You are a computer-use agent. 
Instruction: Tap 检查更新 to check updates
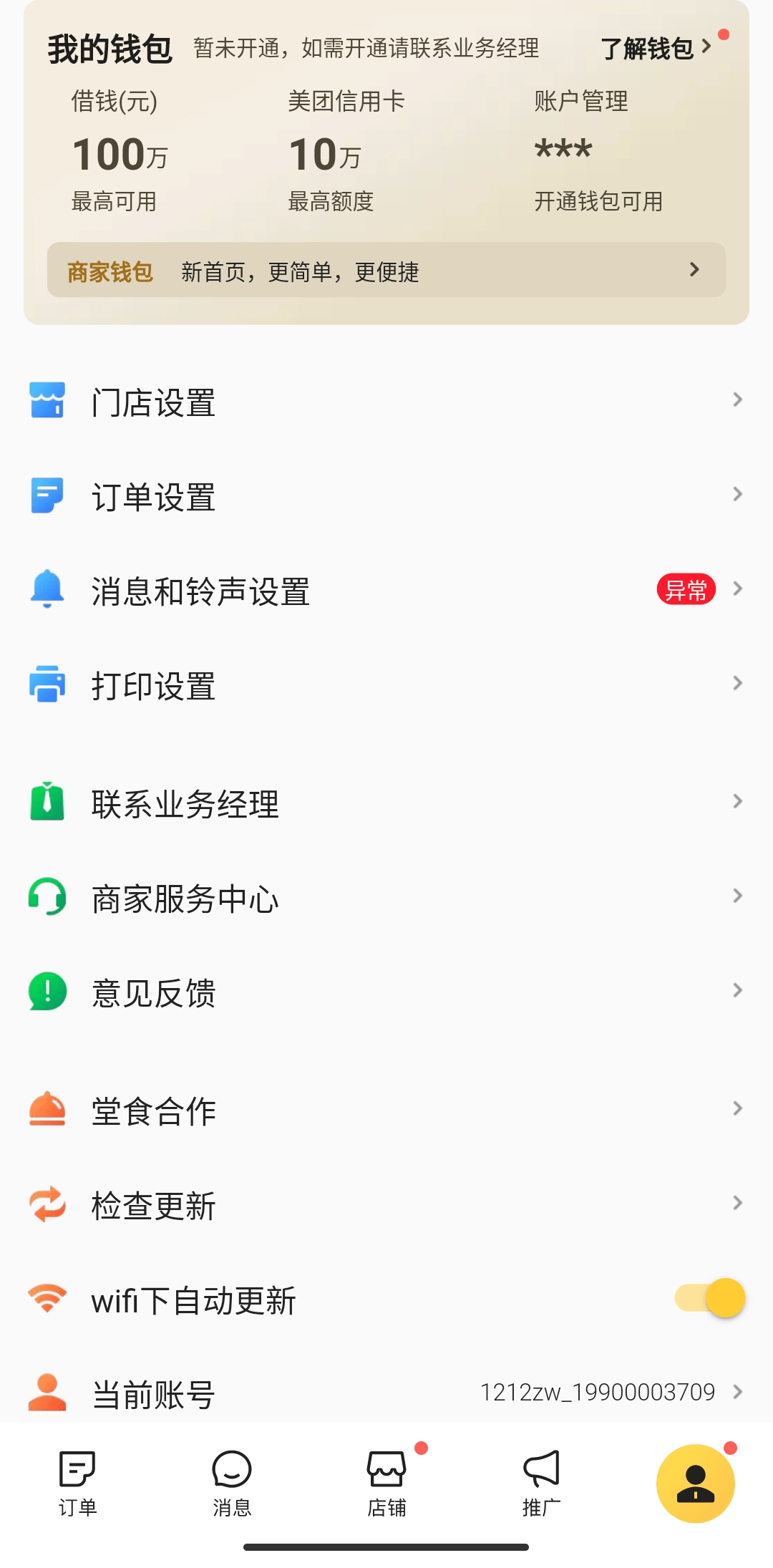point(386,1205)
